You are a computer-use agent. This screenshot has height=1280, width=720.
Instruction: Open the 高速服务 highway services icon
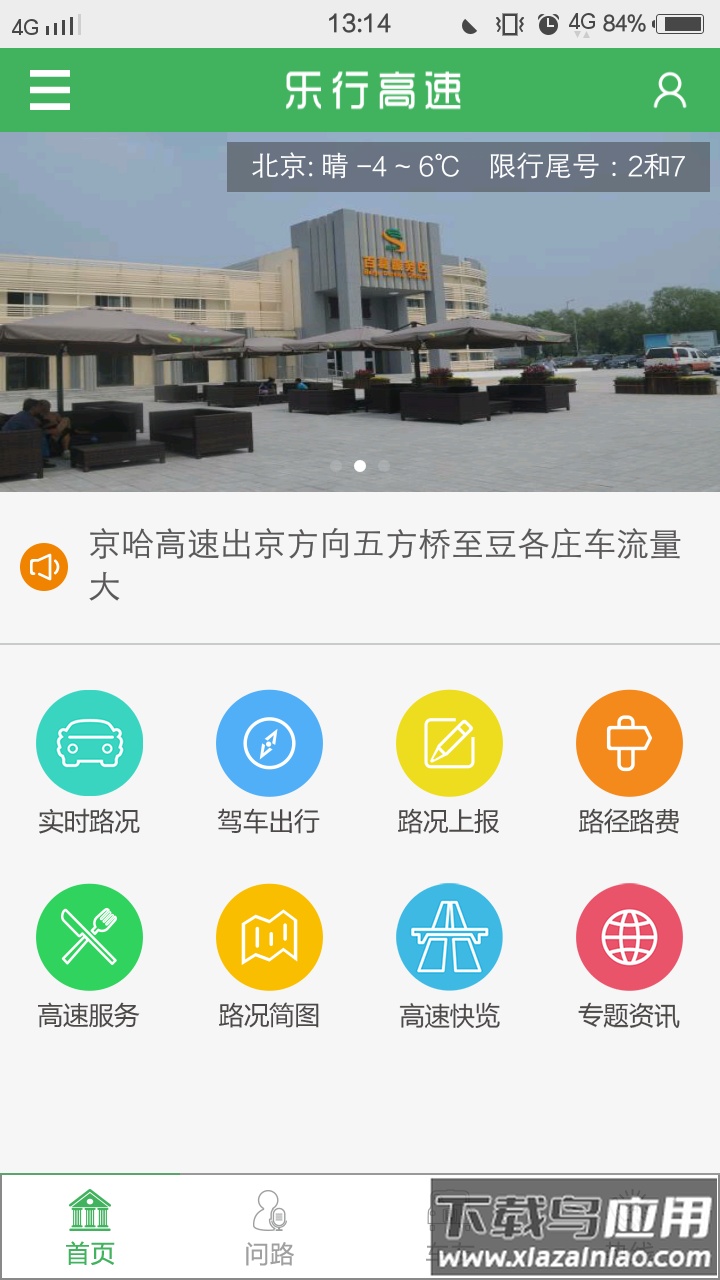pos(90,937)
